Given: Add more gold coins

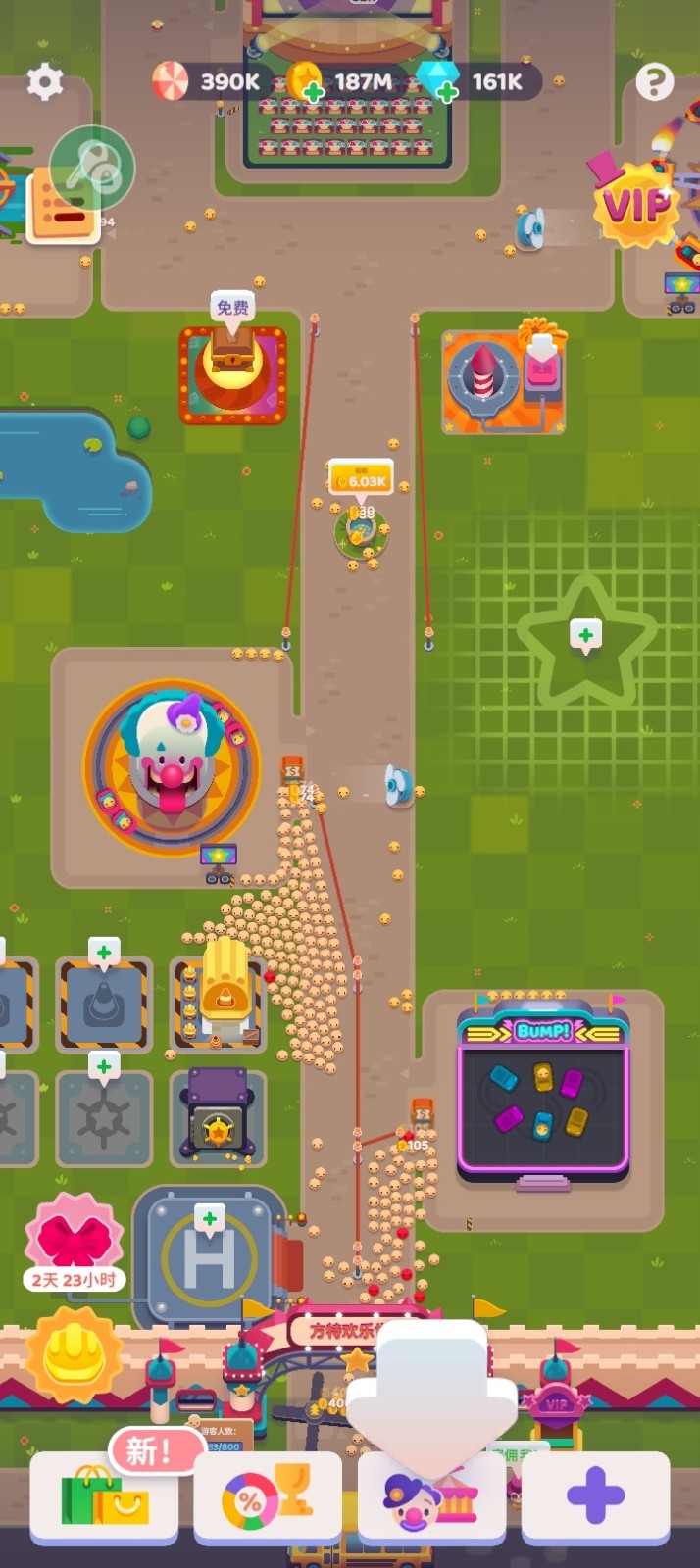Looking at the screenshot, I should pos(313,92).
